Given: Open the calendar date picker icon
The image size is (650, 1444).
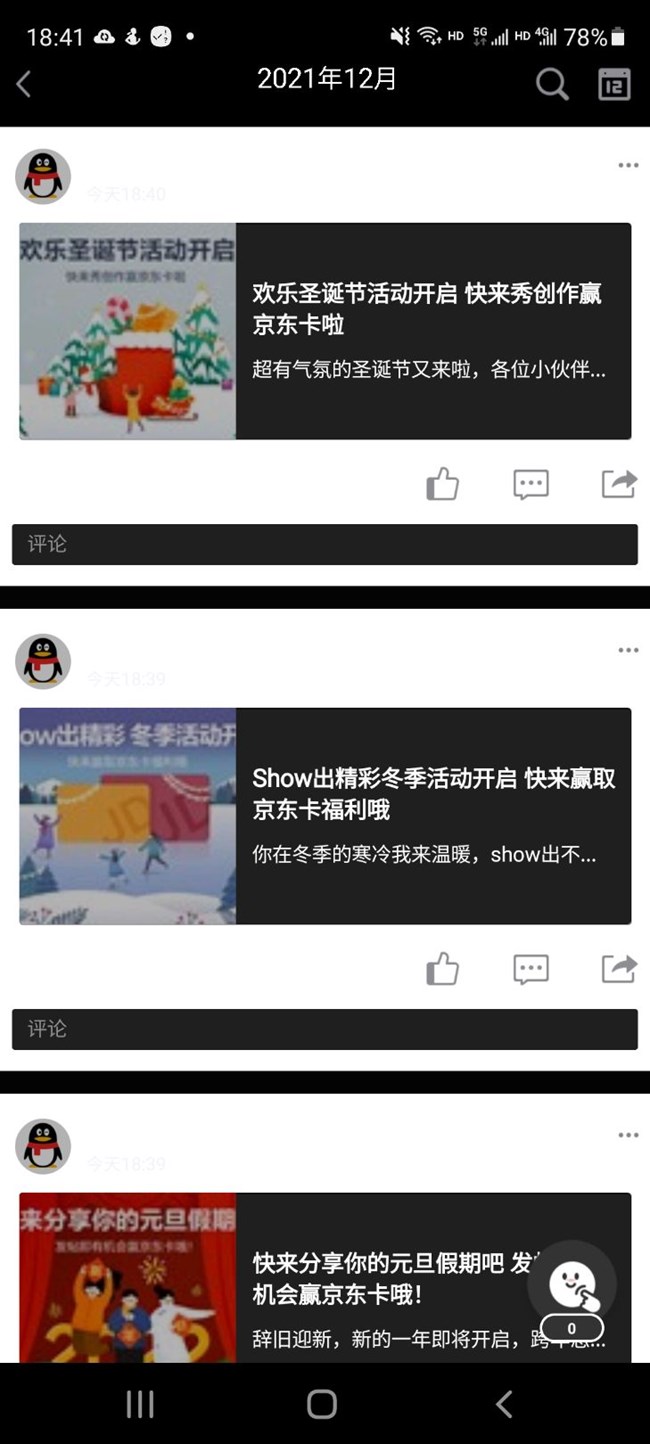Looking at the screenshot, I should 614,84.
